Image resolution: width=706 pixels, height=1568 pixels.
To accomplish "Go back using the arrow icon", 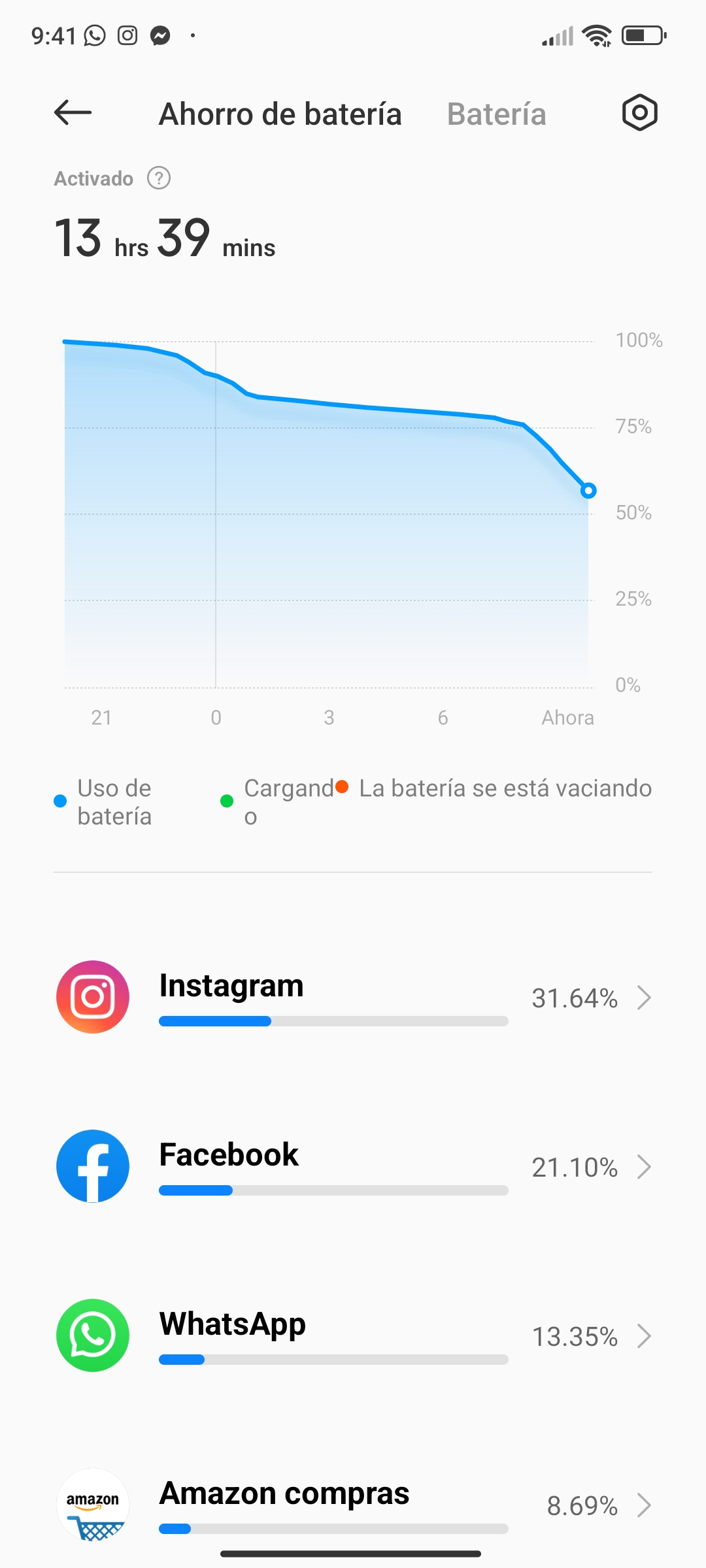I will point(73,113).
